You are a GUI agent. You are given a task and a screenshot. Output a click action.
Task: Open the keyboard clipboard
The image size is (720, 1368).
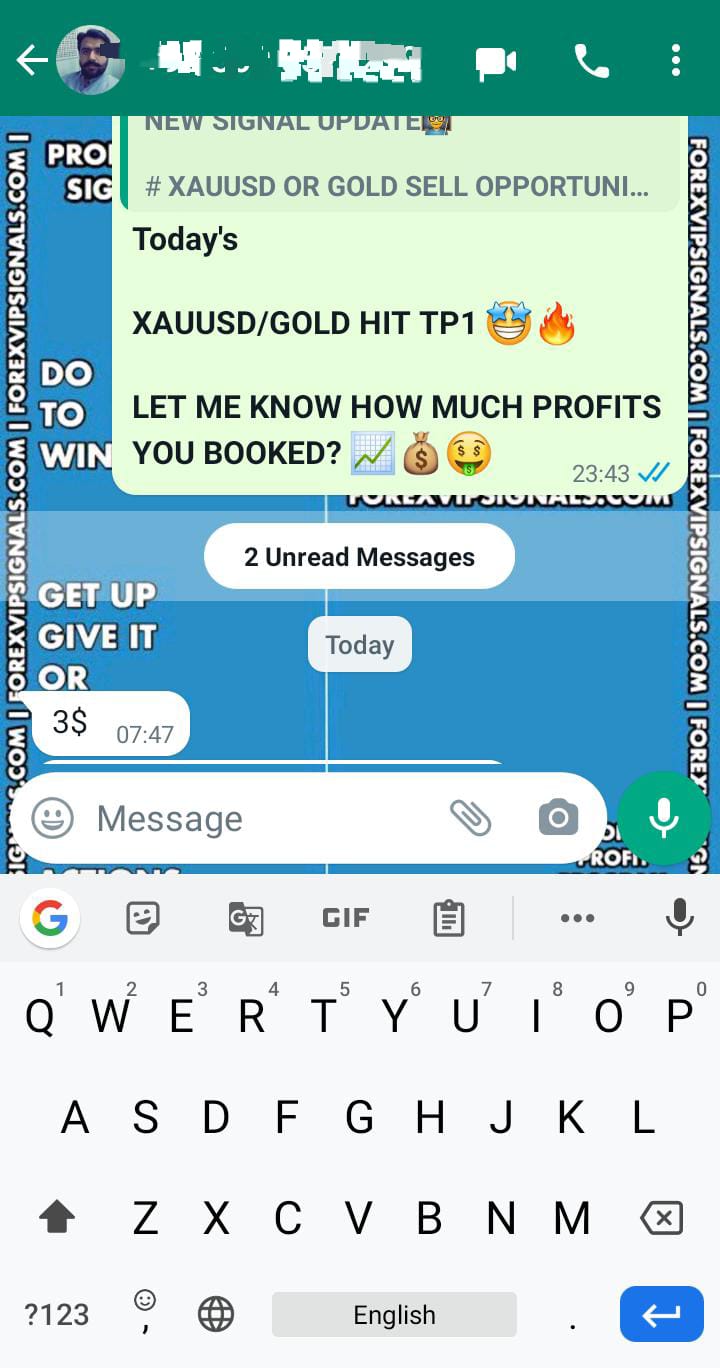(x=448, y=917)
